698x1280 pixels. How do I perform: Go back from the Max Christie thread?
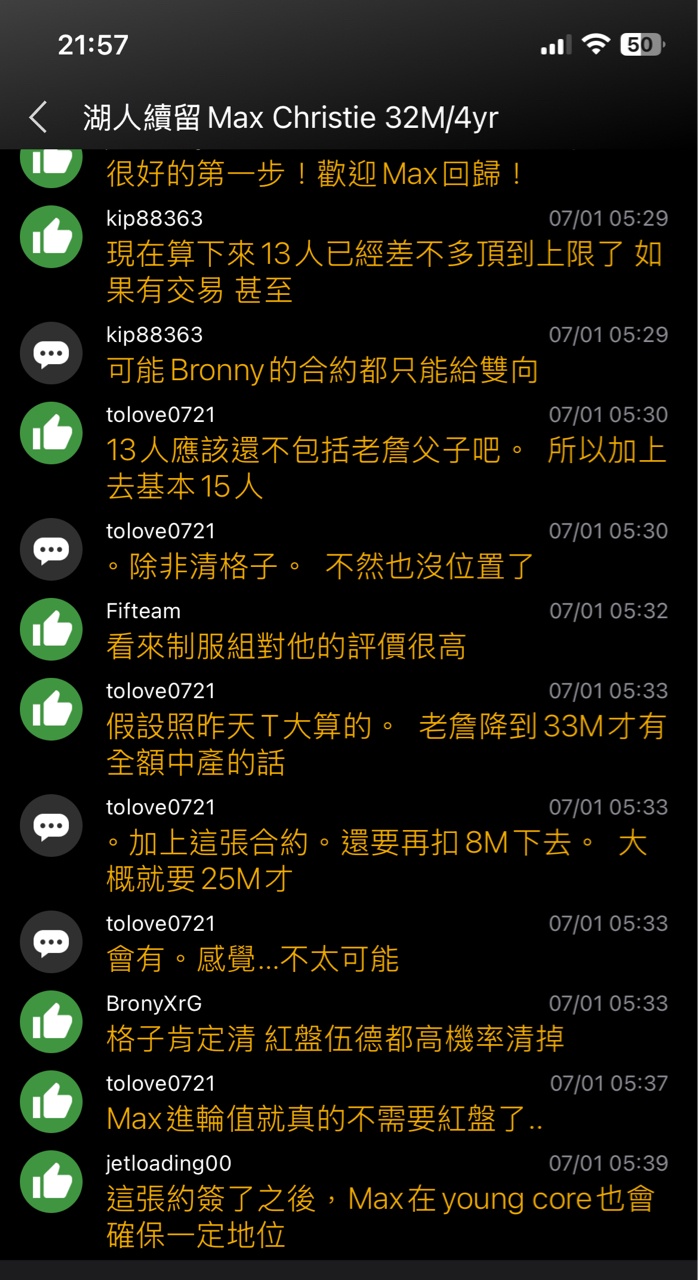pos(38,117)
